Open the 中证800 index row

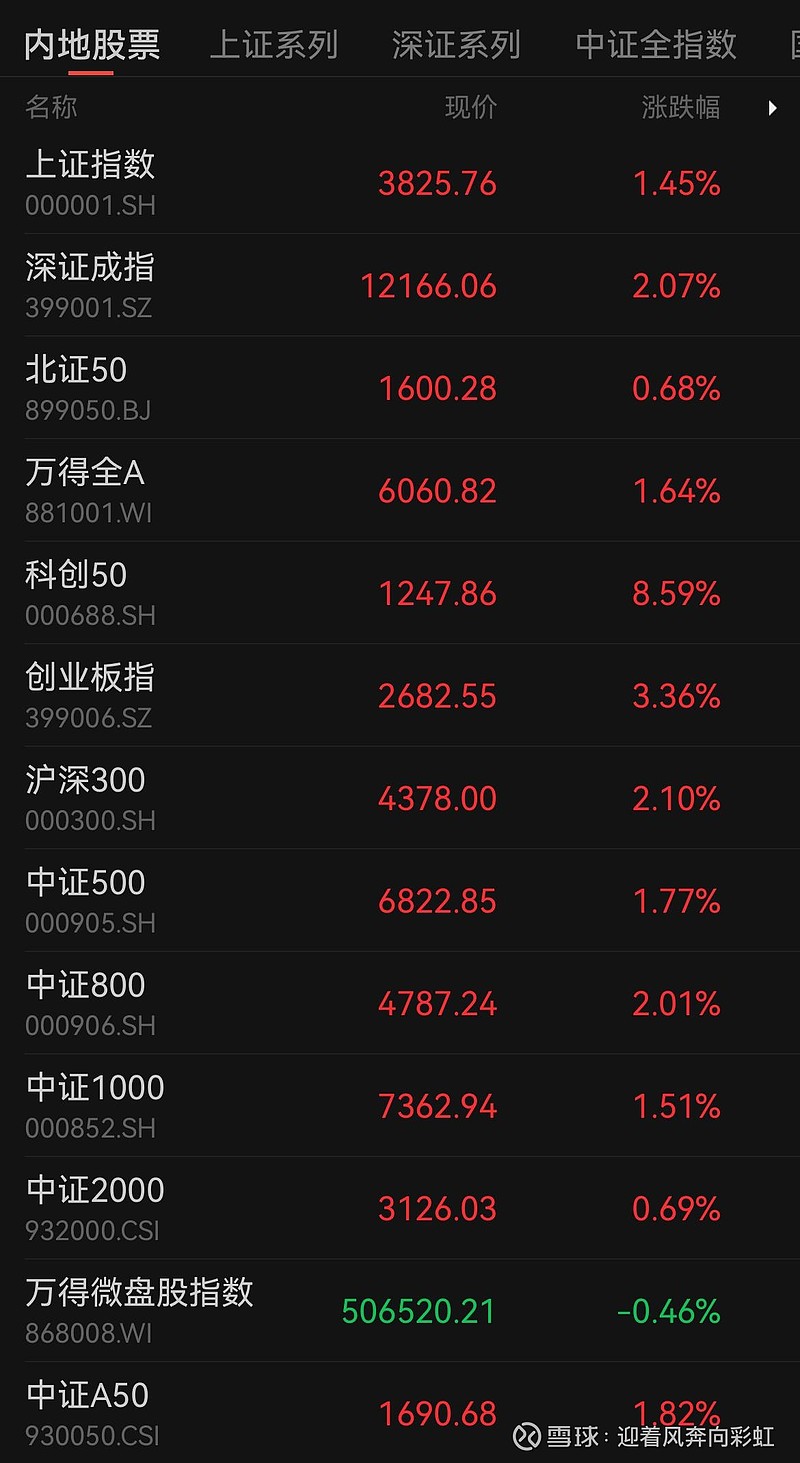86,1002
